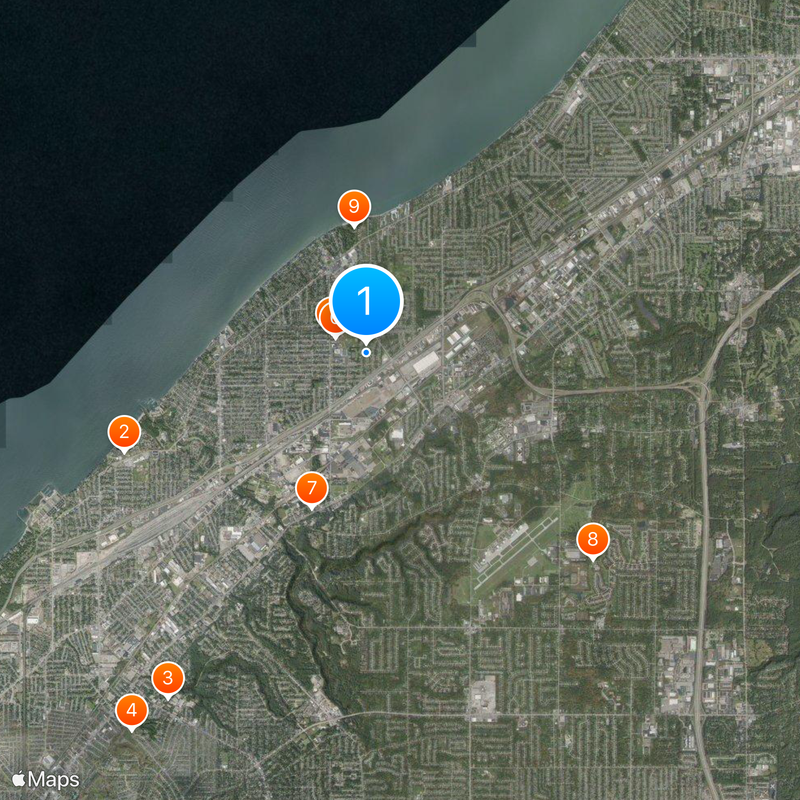The image size is (800, 800).
Task: Select orange map pin number 4
Action: [x=132, y=712]
